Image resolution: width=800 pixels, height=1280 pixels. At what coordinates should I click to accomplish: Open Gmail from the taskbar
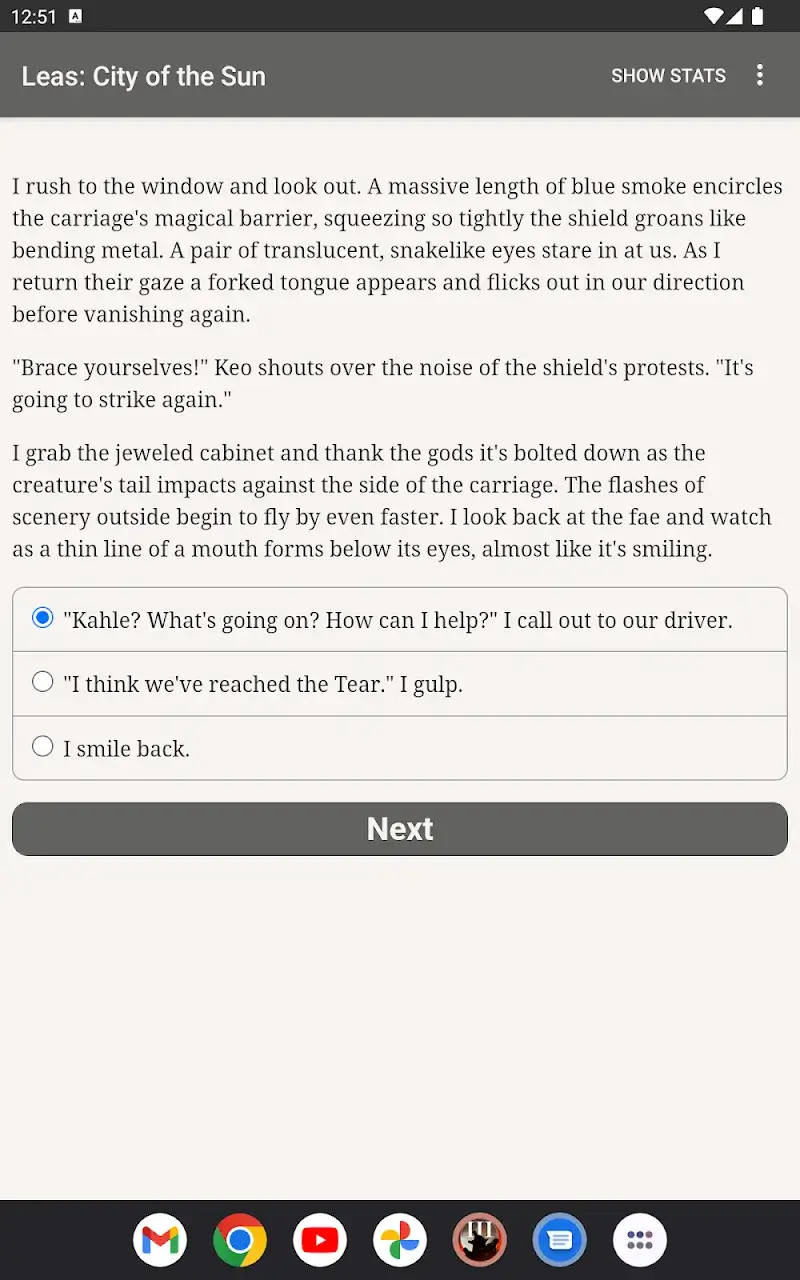point(160,1240)
